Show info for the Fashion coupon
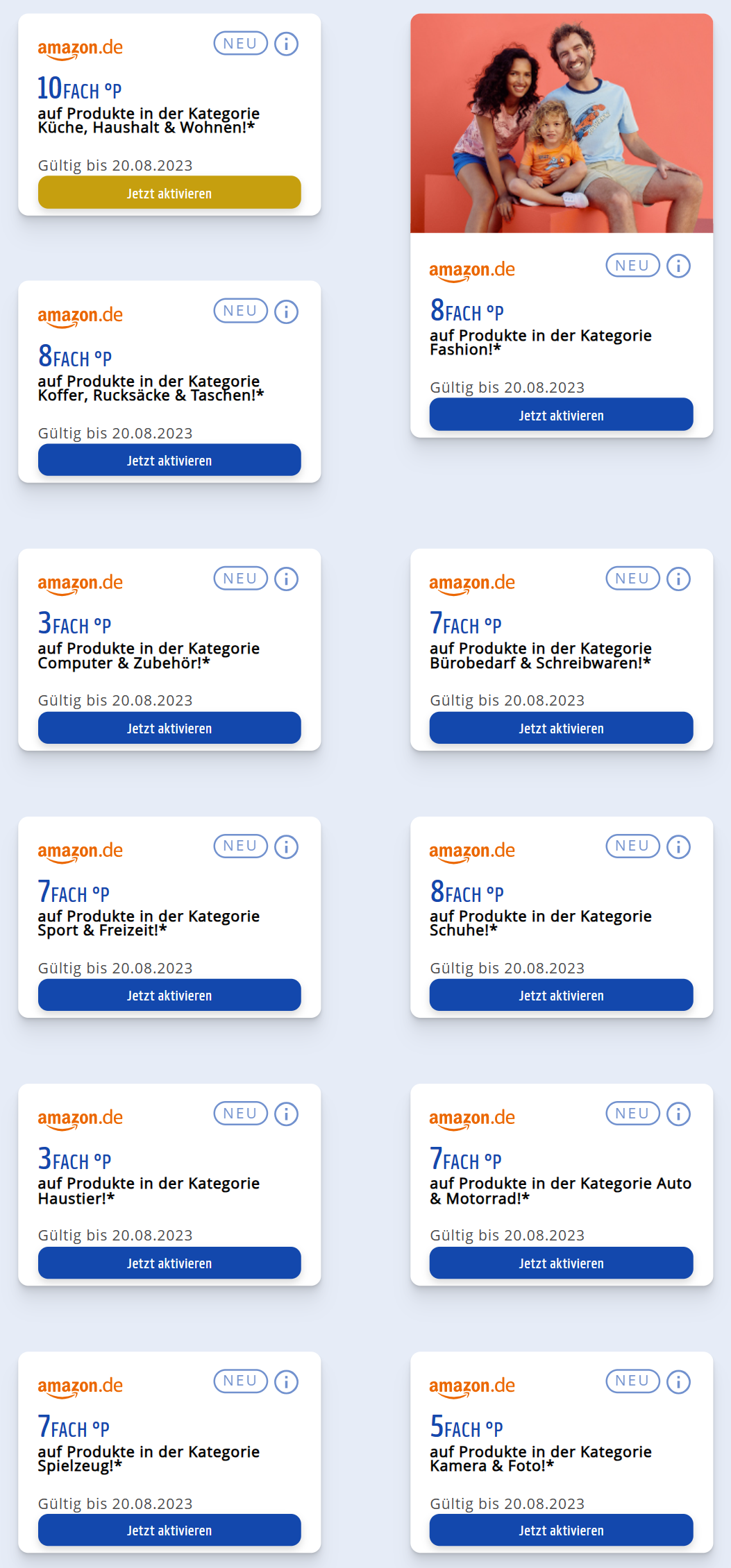Image resolution: width=731 pixels, height=1568 pixels. click(x=678, y=266)
